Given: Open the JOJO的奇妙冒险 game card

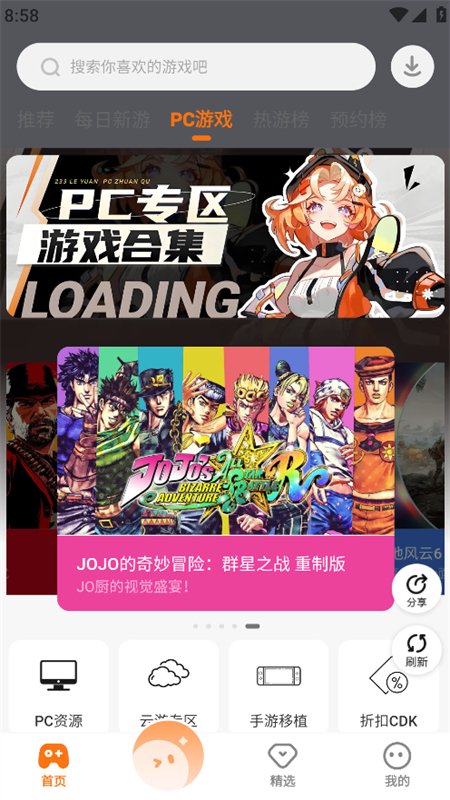Looking at the screenshot, I should 226,479.
